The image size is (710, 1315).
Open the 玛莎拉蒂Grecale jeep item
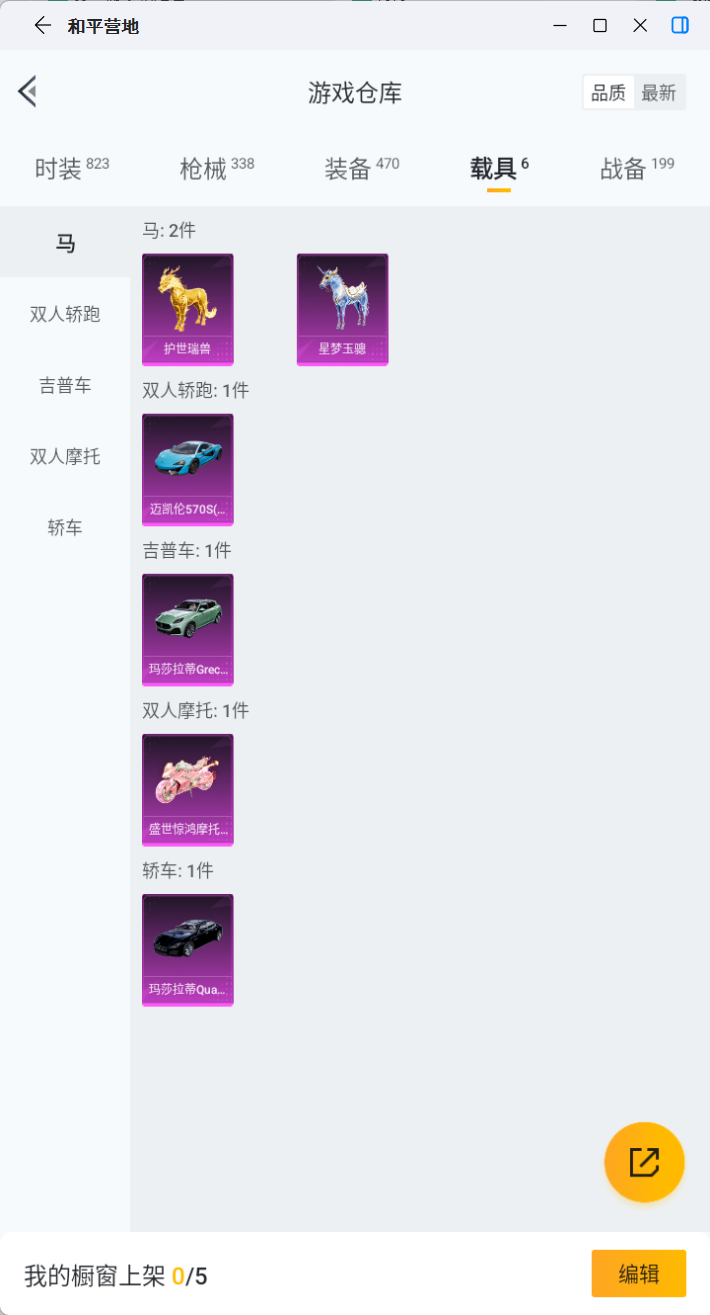pos(188,629)
